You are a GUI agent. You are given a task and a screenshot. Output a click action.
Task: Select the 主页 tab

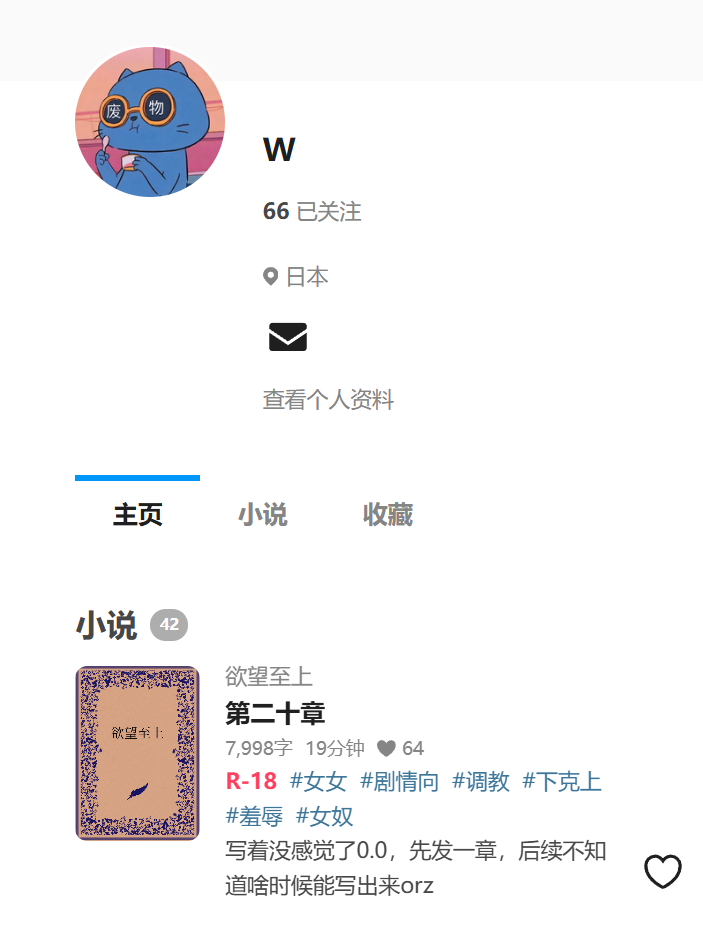(137, 515)
